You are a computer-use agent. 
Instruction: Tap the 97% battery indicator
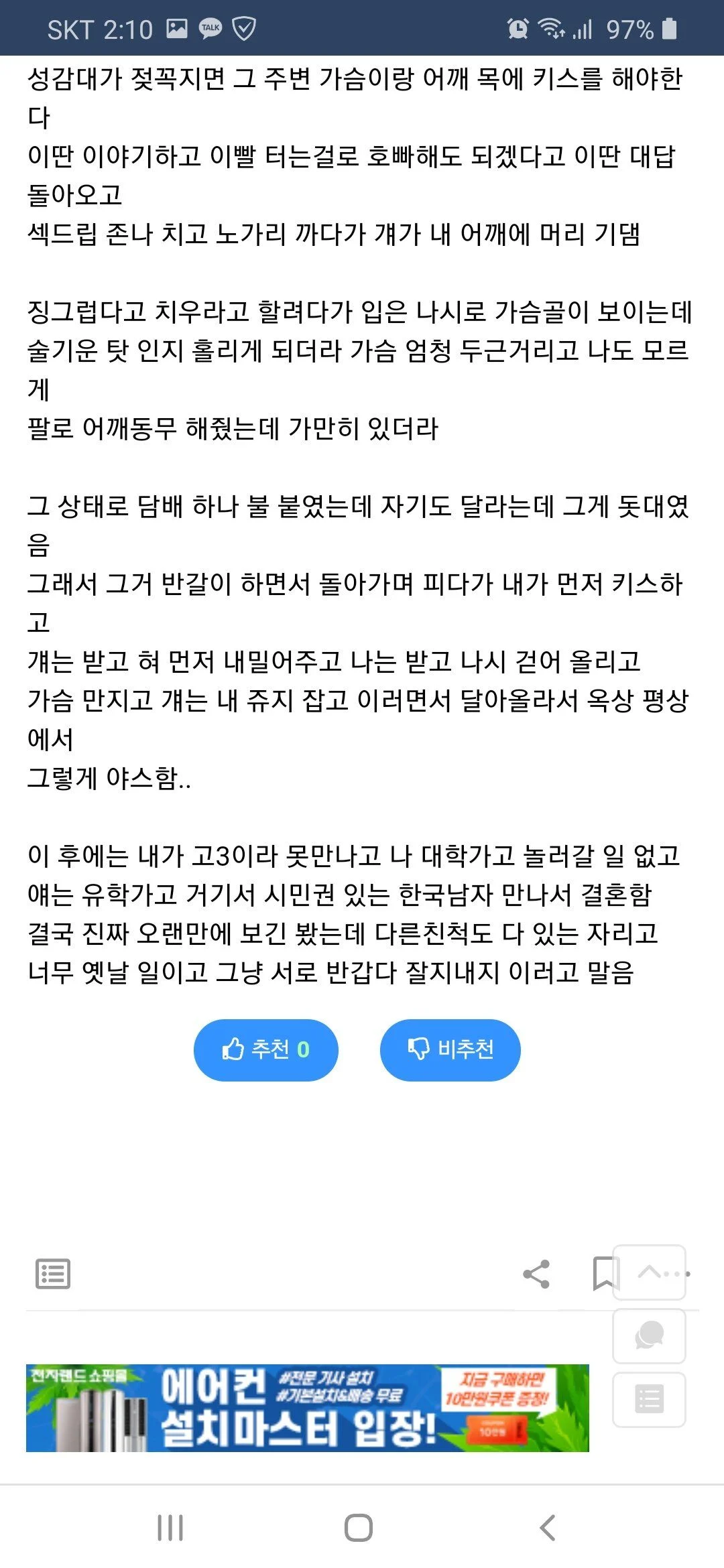pos(631,29)
